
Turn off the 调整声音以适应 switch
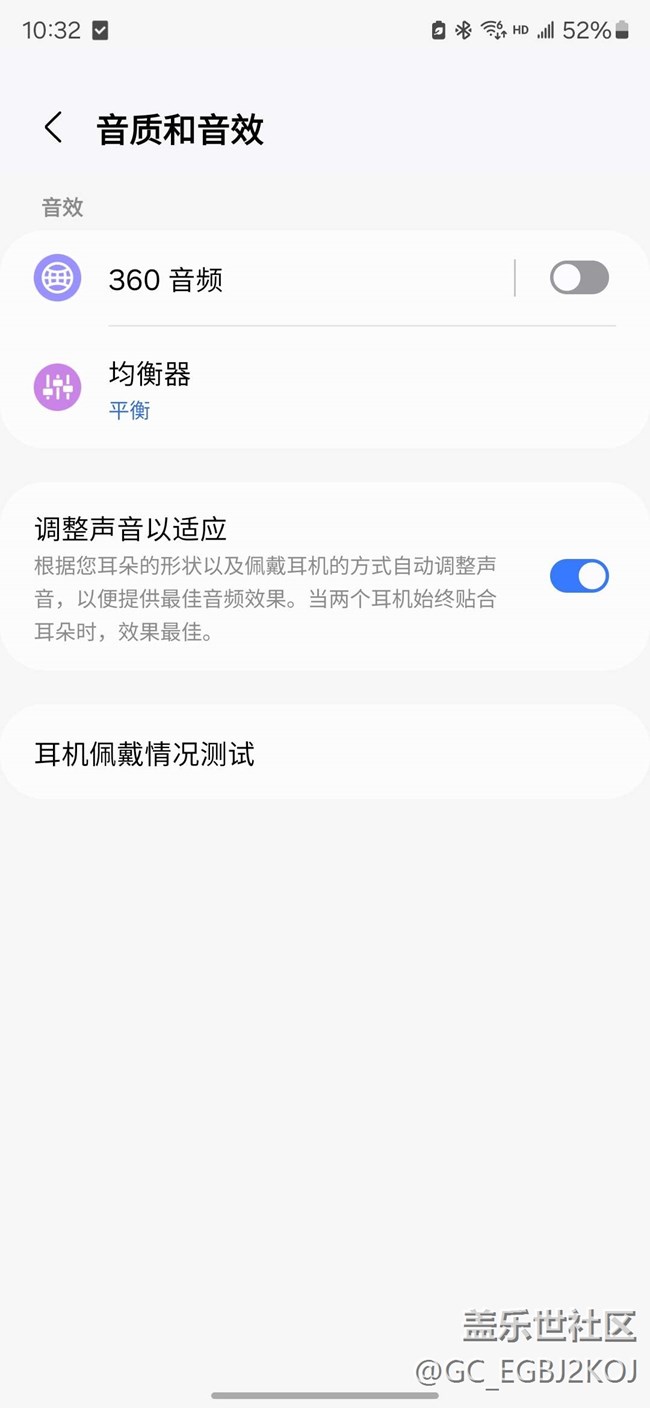coord(579,576)
